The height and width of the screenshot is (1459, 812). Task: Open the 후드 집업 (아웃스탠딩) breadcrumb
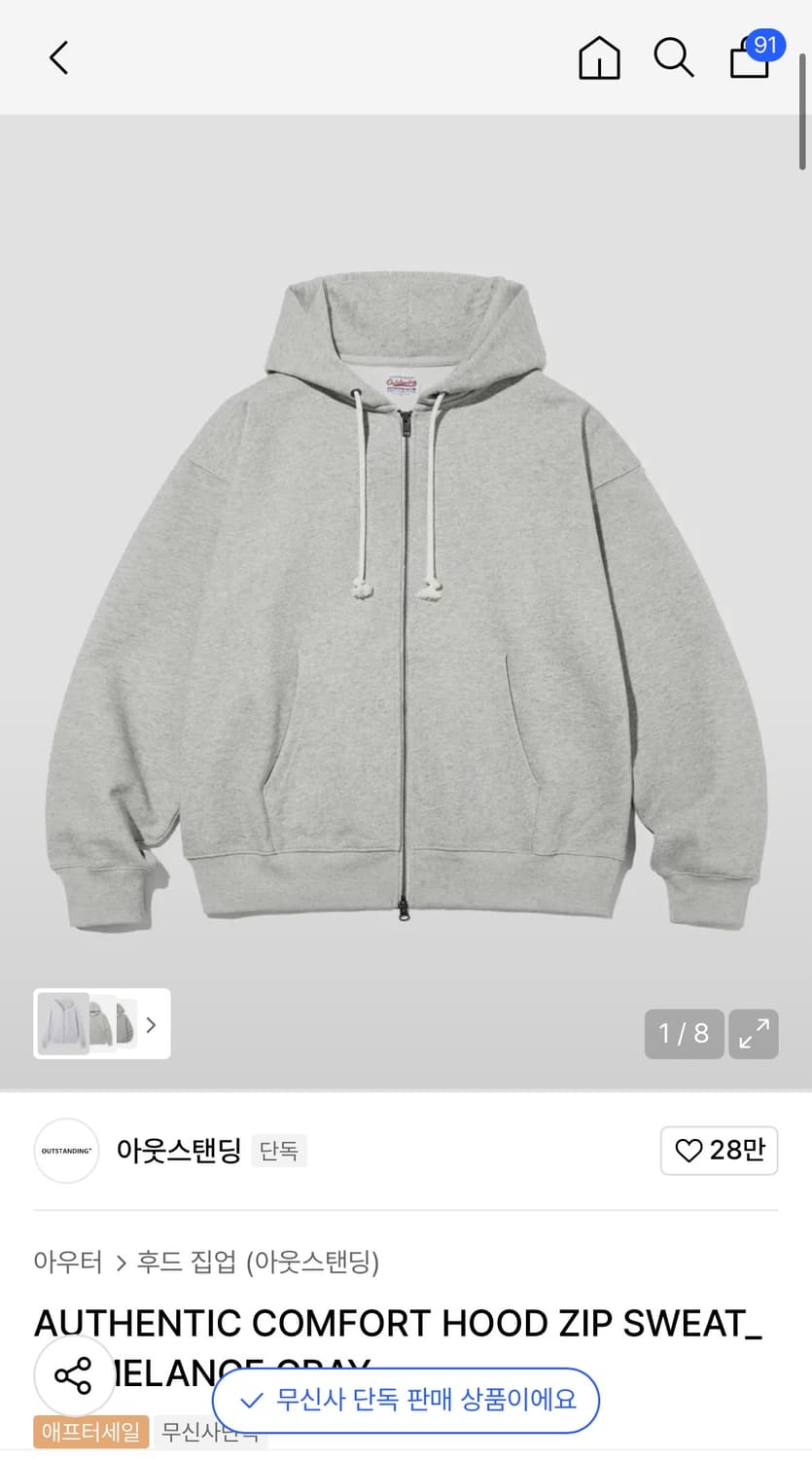tap(258, 1262)
